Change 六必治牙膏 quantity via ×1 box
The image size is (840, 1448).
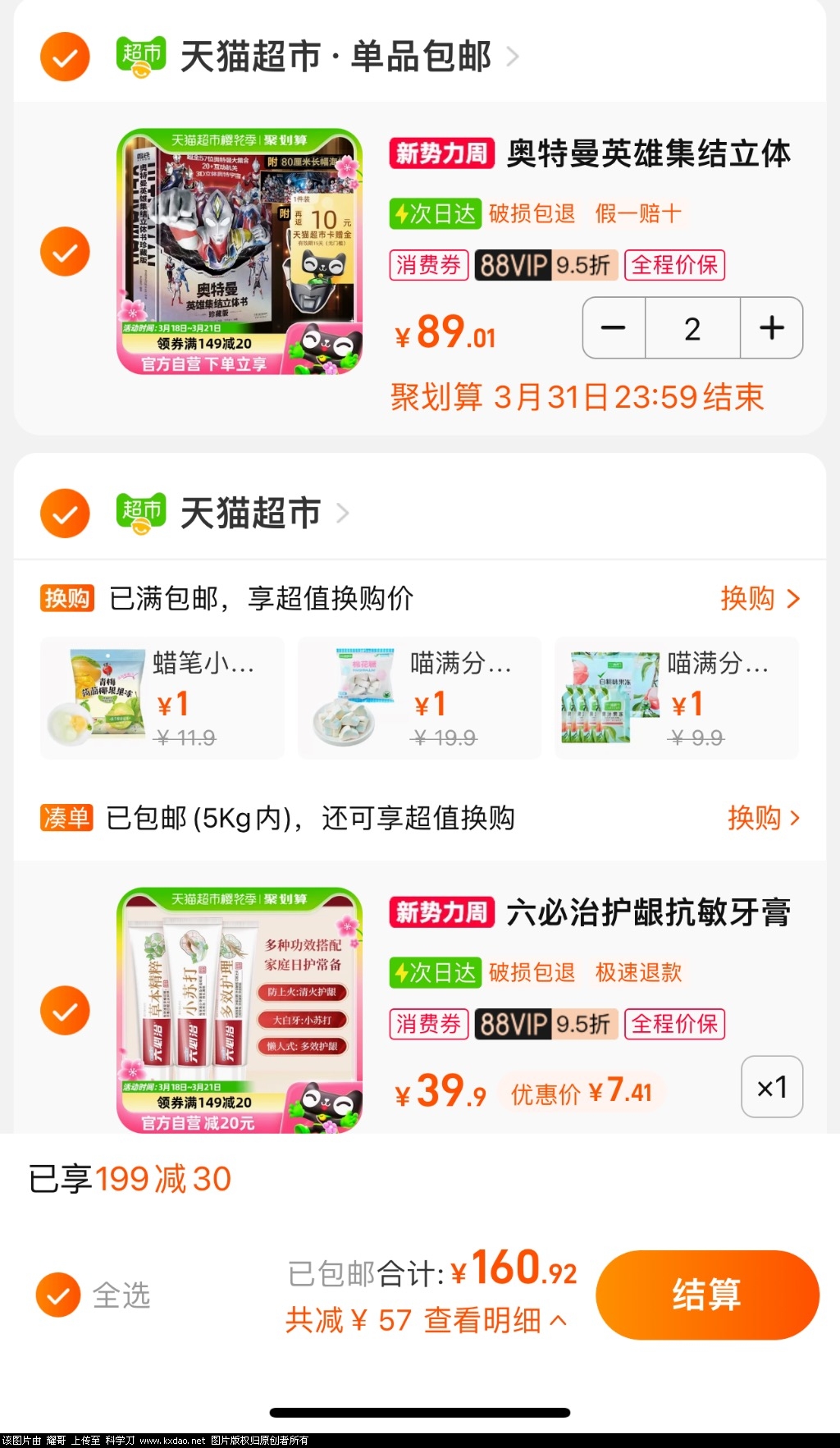tap(771, 1086)
